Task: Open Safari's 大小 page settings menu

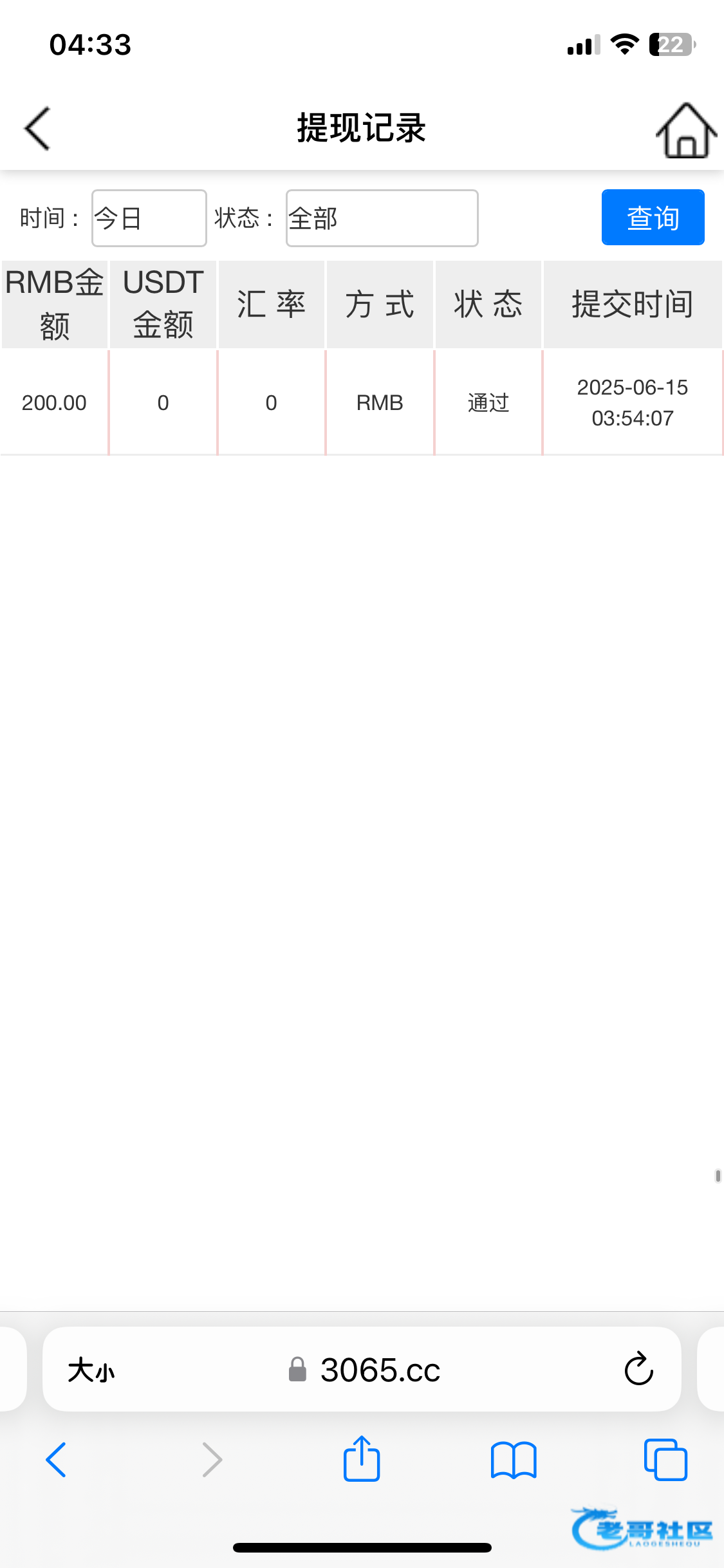Action: click(91, 1370)
